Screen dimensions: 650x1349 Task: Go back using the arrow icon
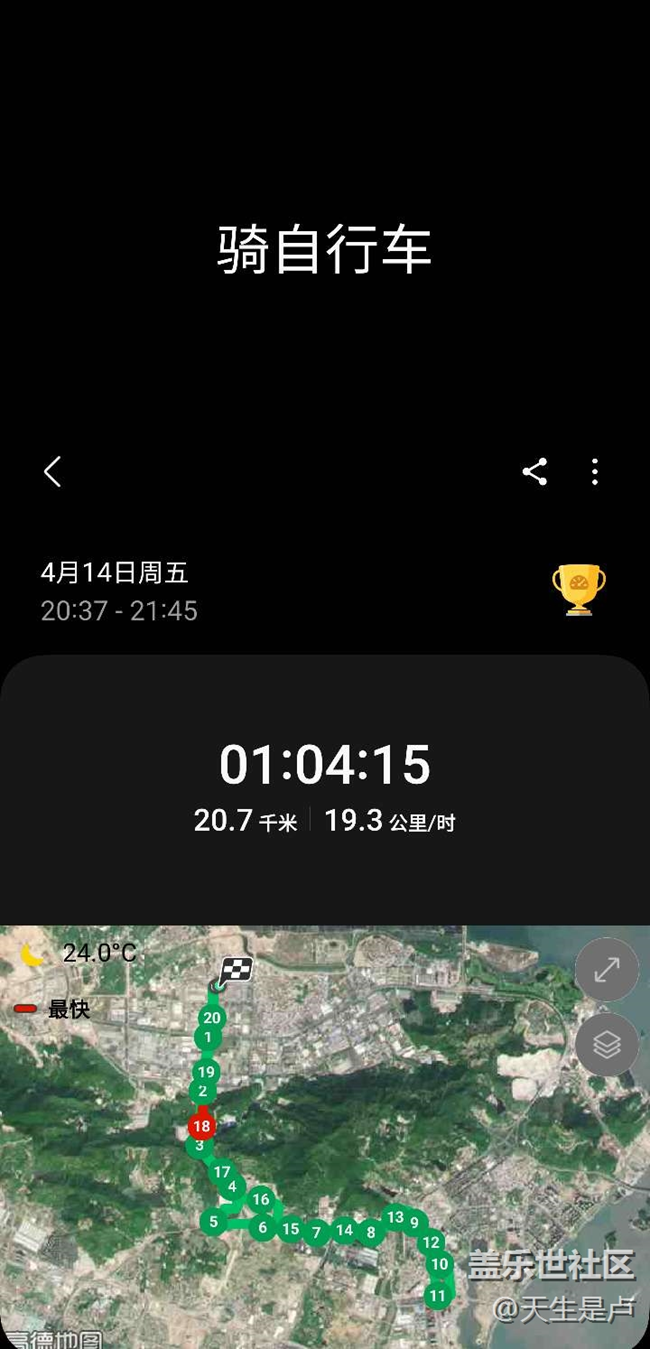coord(53,471)
